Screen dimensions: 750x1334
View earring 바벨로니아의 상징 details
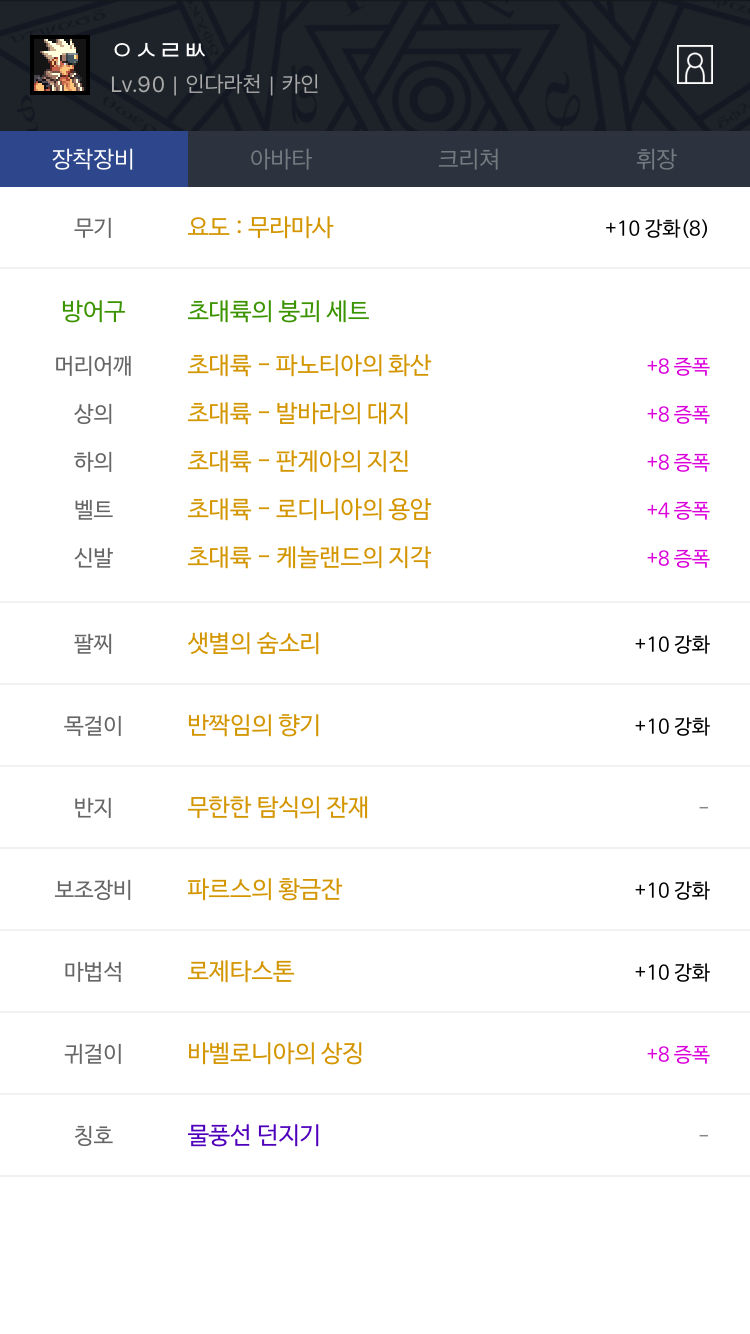275,1053
